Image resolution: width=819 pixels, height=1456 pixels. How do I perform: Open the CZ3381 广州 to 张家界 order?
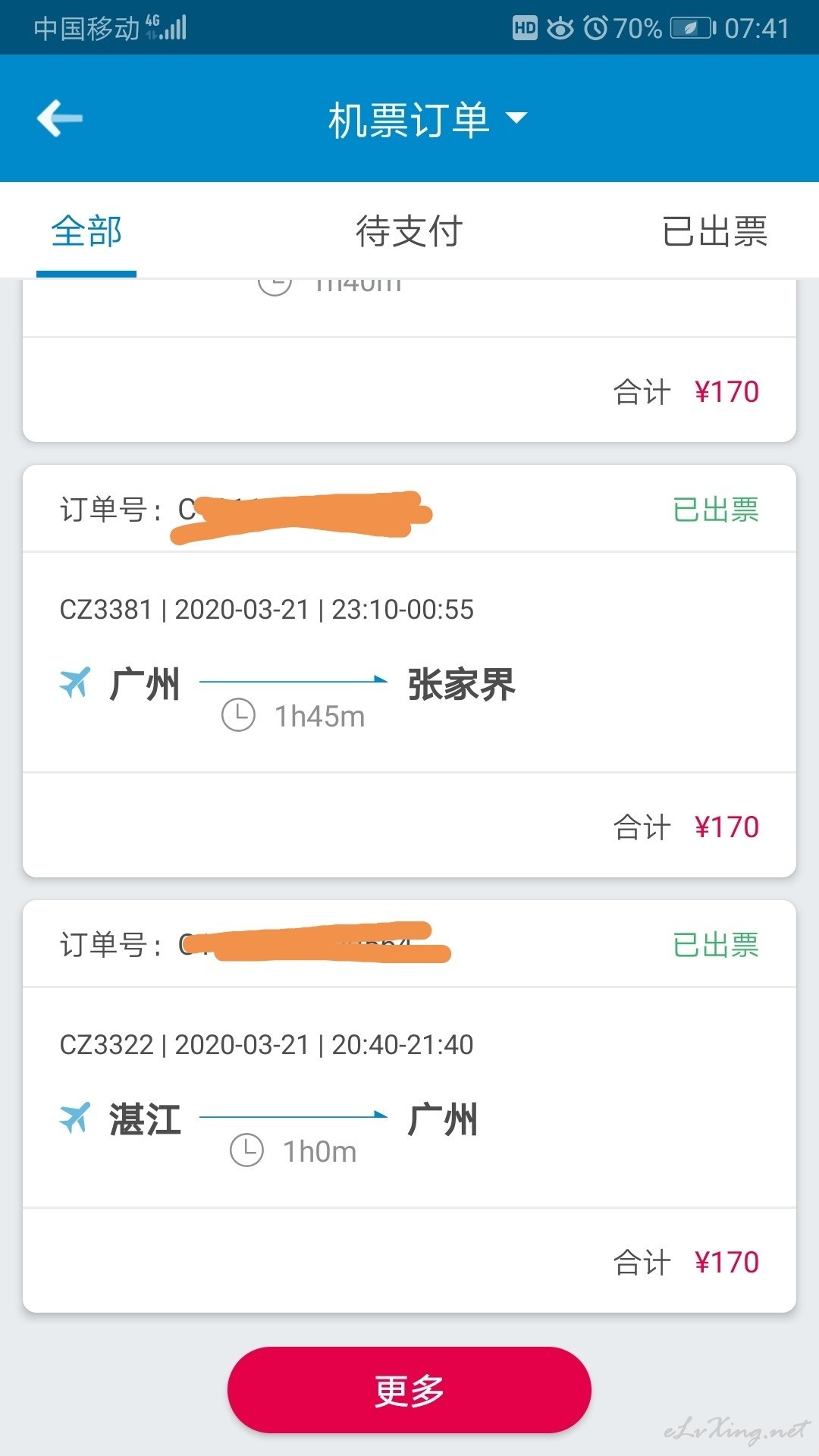click(x=409, y=671)
